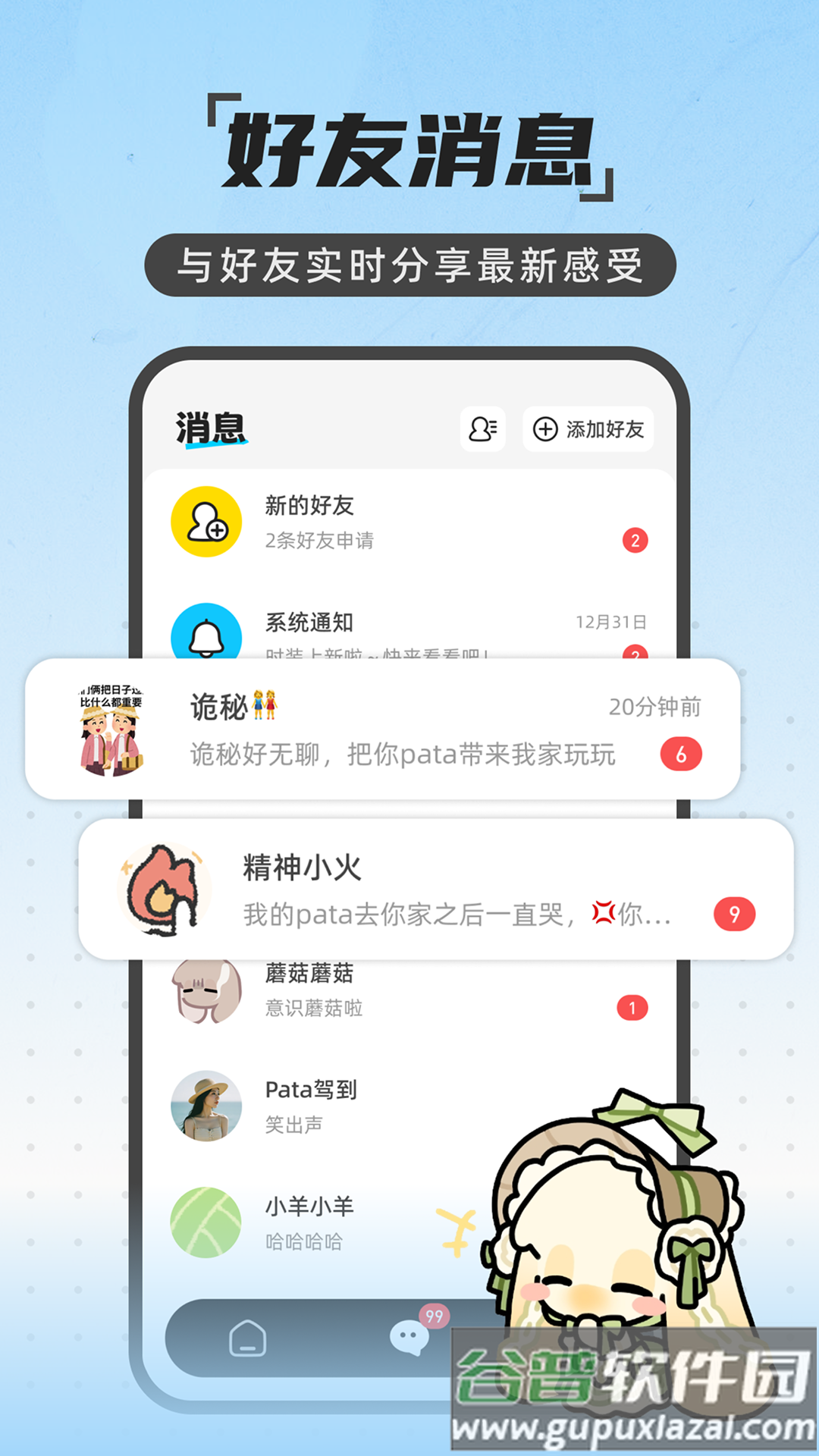Image resolution: width=819 pixels, height=1456 pixels.
Task: Tap the red badge showing 6 on 诡秘
Action: click(x=682, y=755)
